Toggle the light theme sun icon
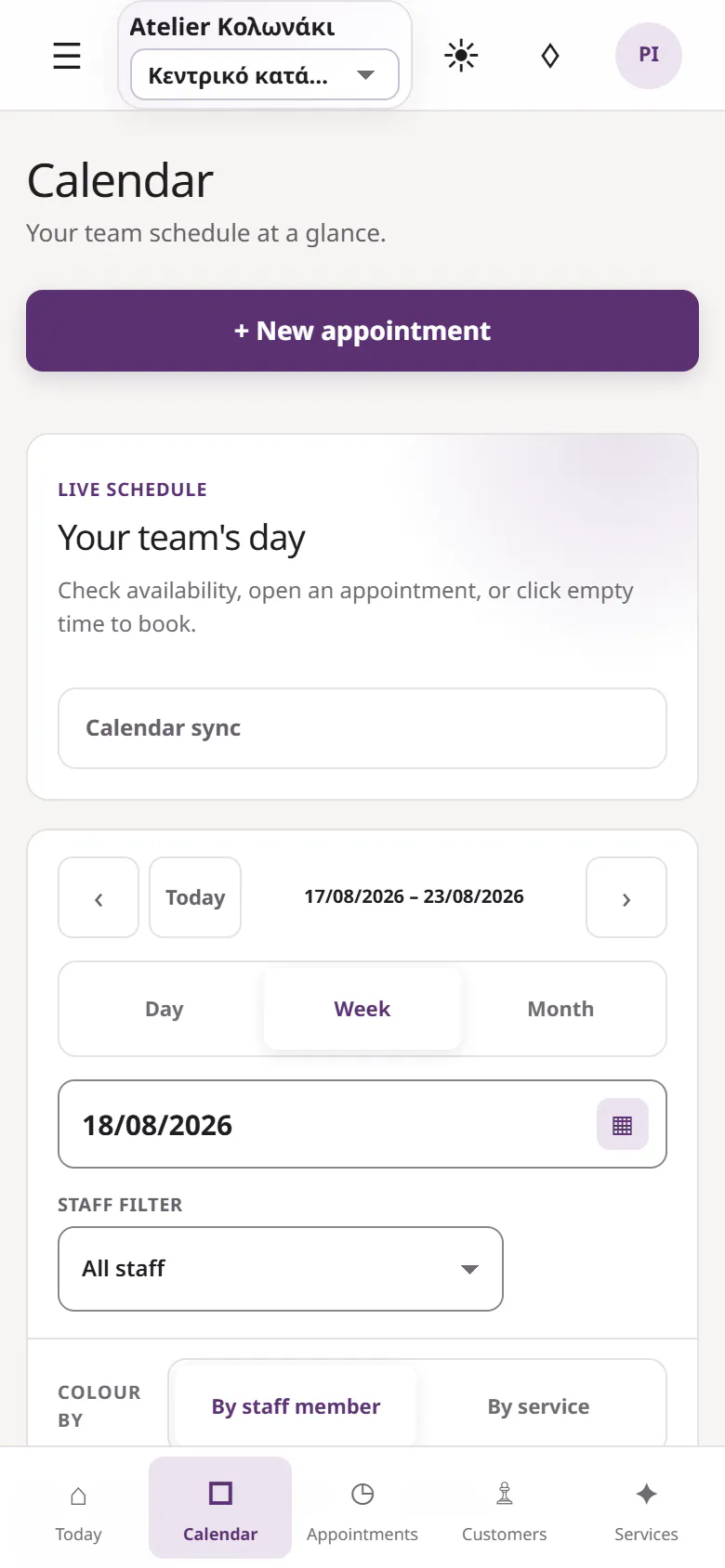 tap(461, 56)
